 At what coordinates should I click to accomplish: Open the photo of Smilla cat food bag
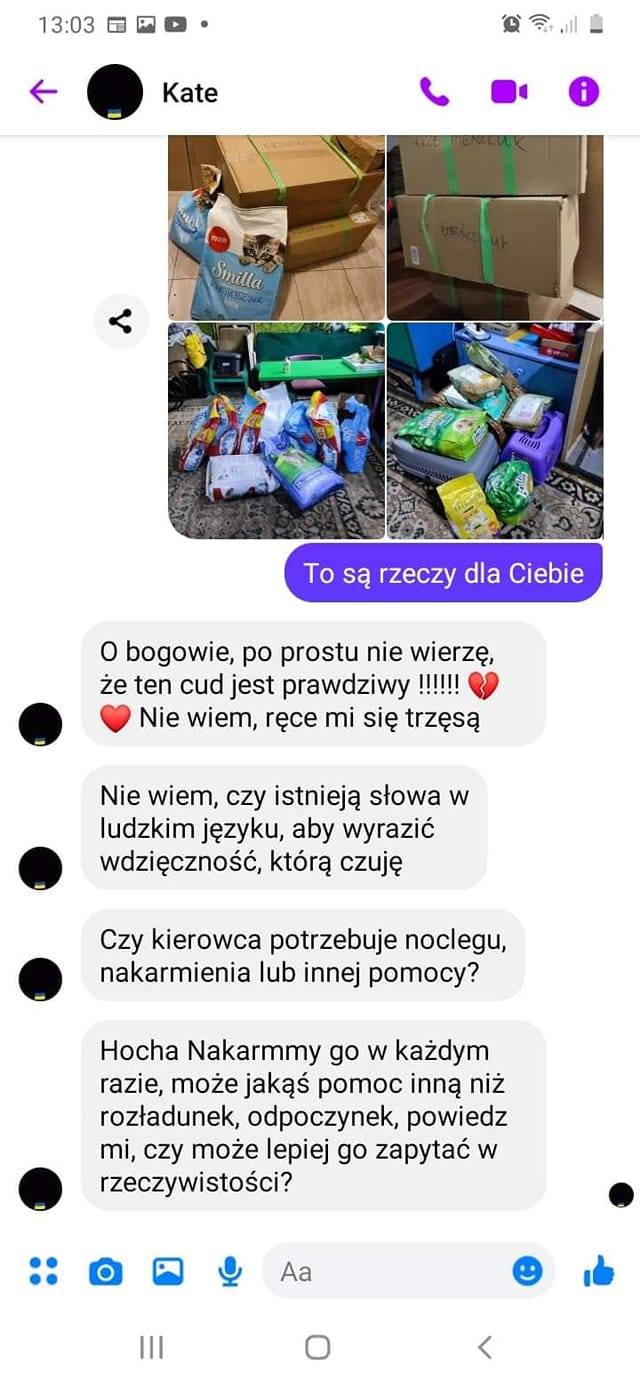click(x=276, y=228)
